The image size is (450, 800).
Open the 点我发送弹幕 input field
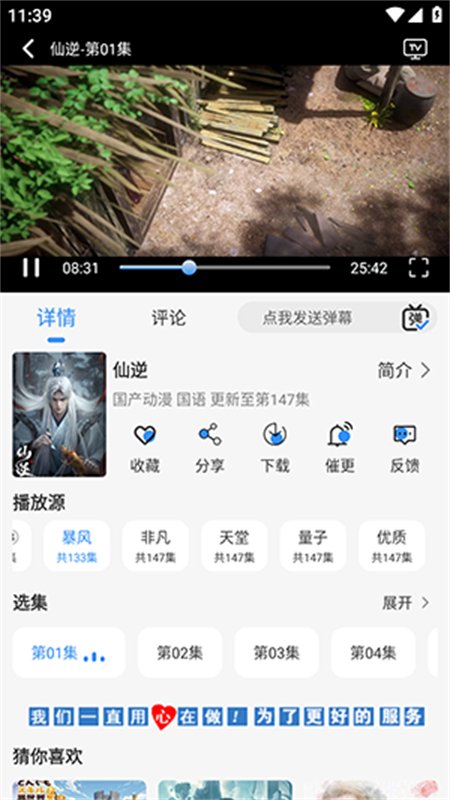(x=319, y=318)
